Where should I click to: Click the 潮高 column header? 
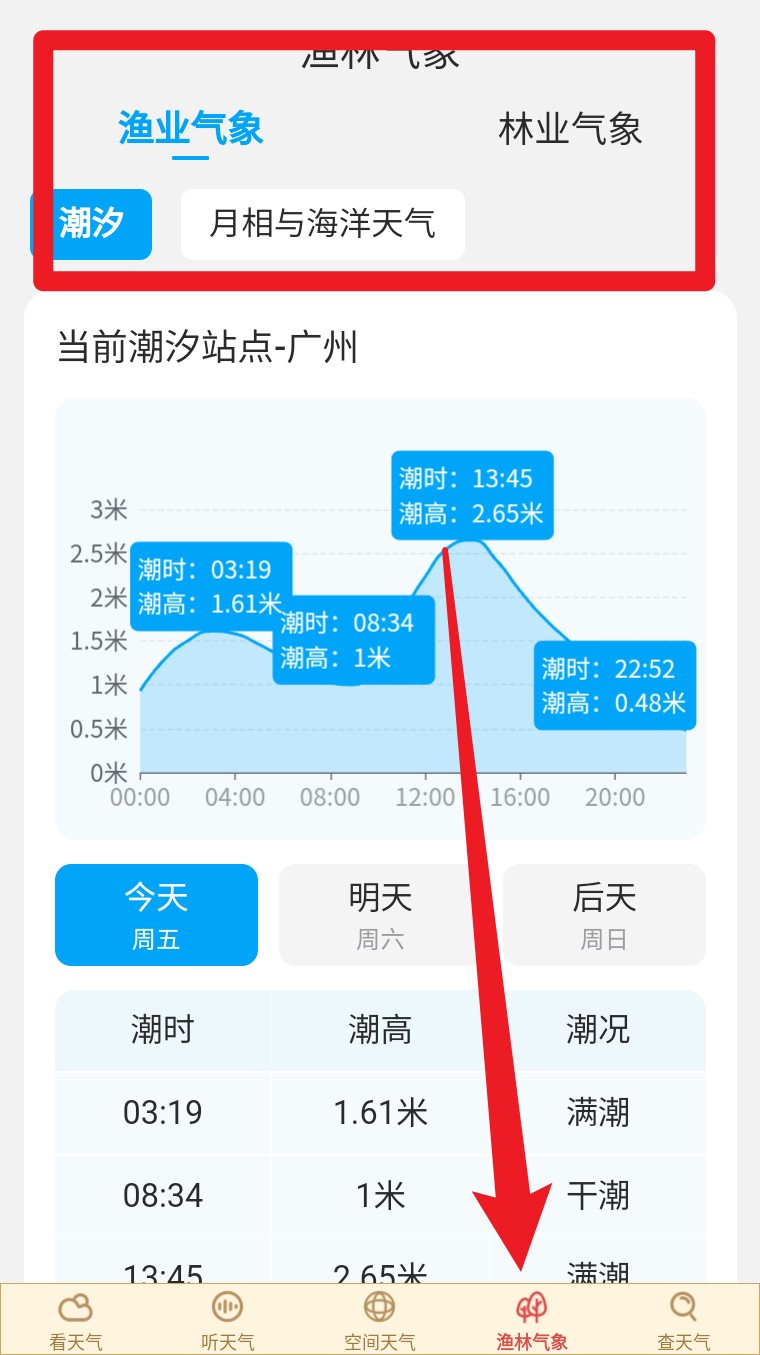pyautogui.click(x=380, y=1030)
